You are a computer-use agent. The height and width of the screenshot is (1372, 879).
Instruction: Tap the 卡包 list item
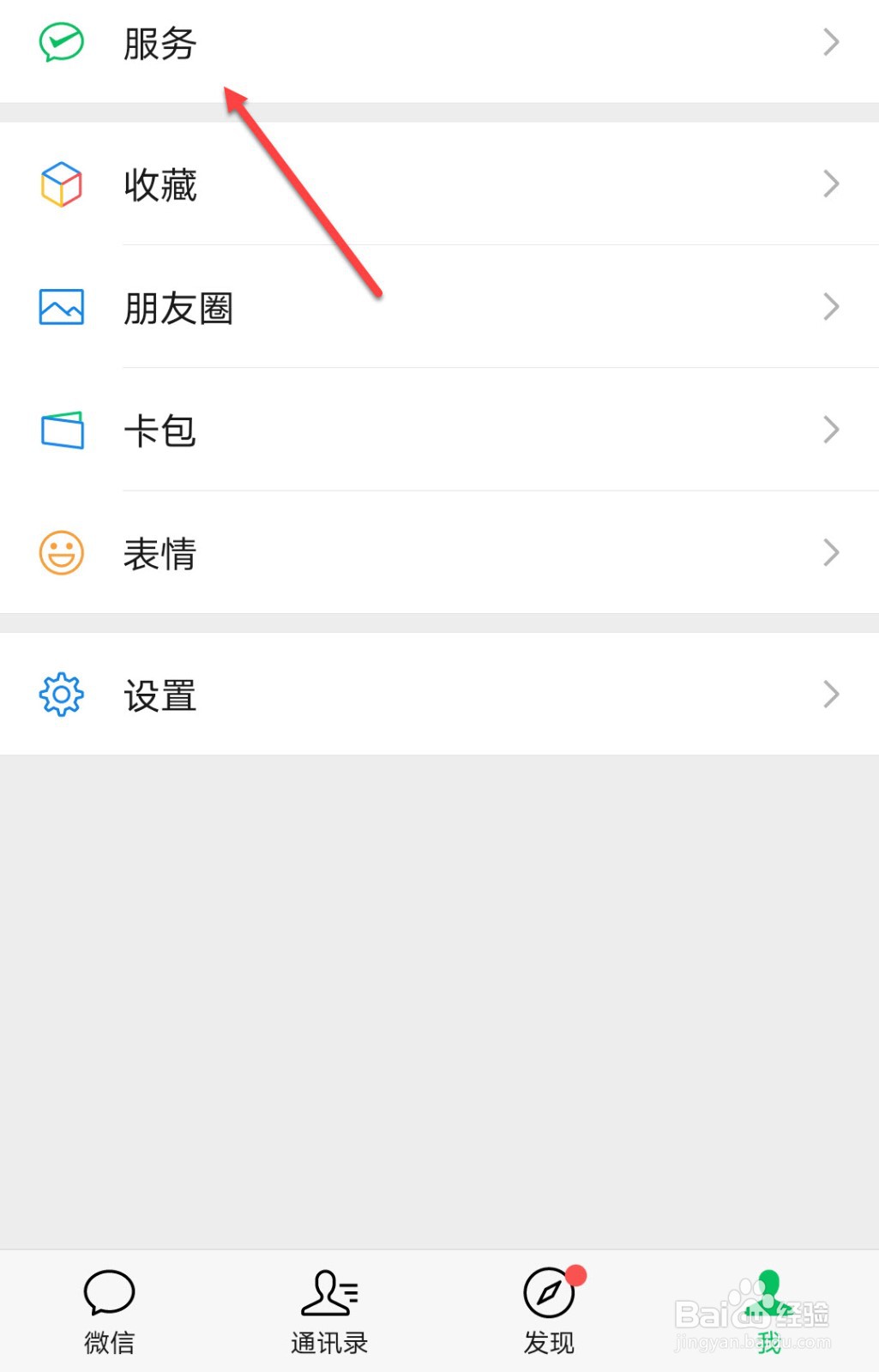(x=160, y=431)
